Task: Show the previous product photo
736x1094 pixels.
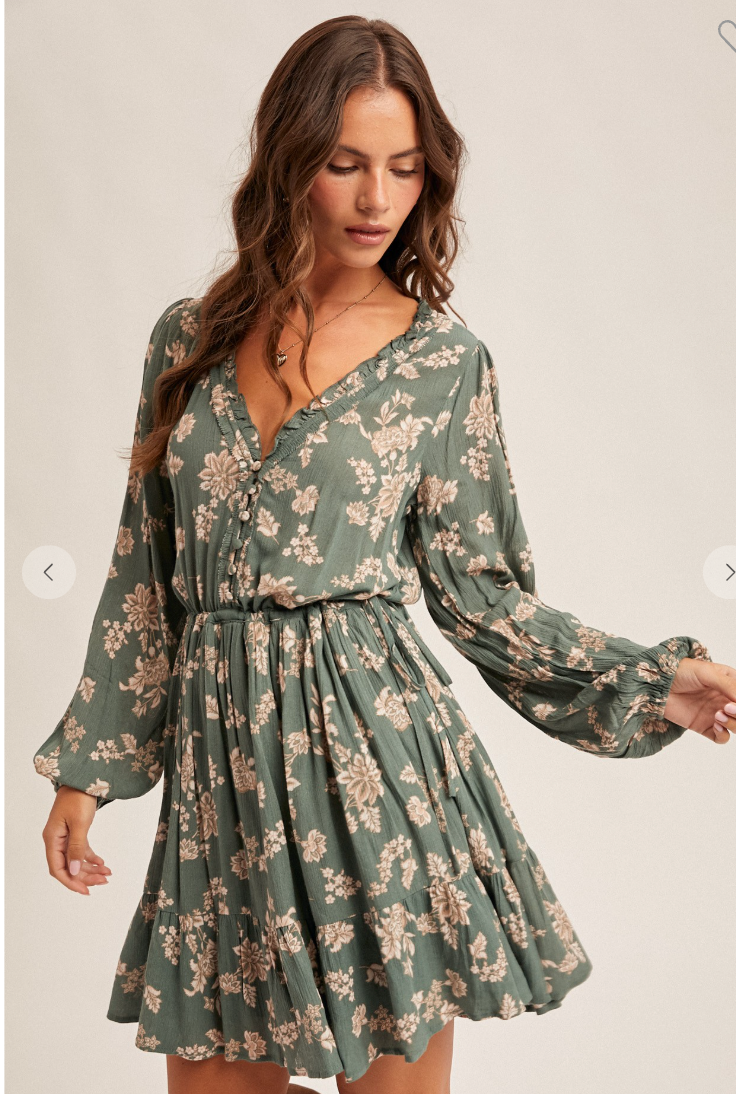Action: pos(48,572)
